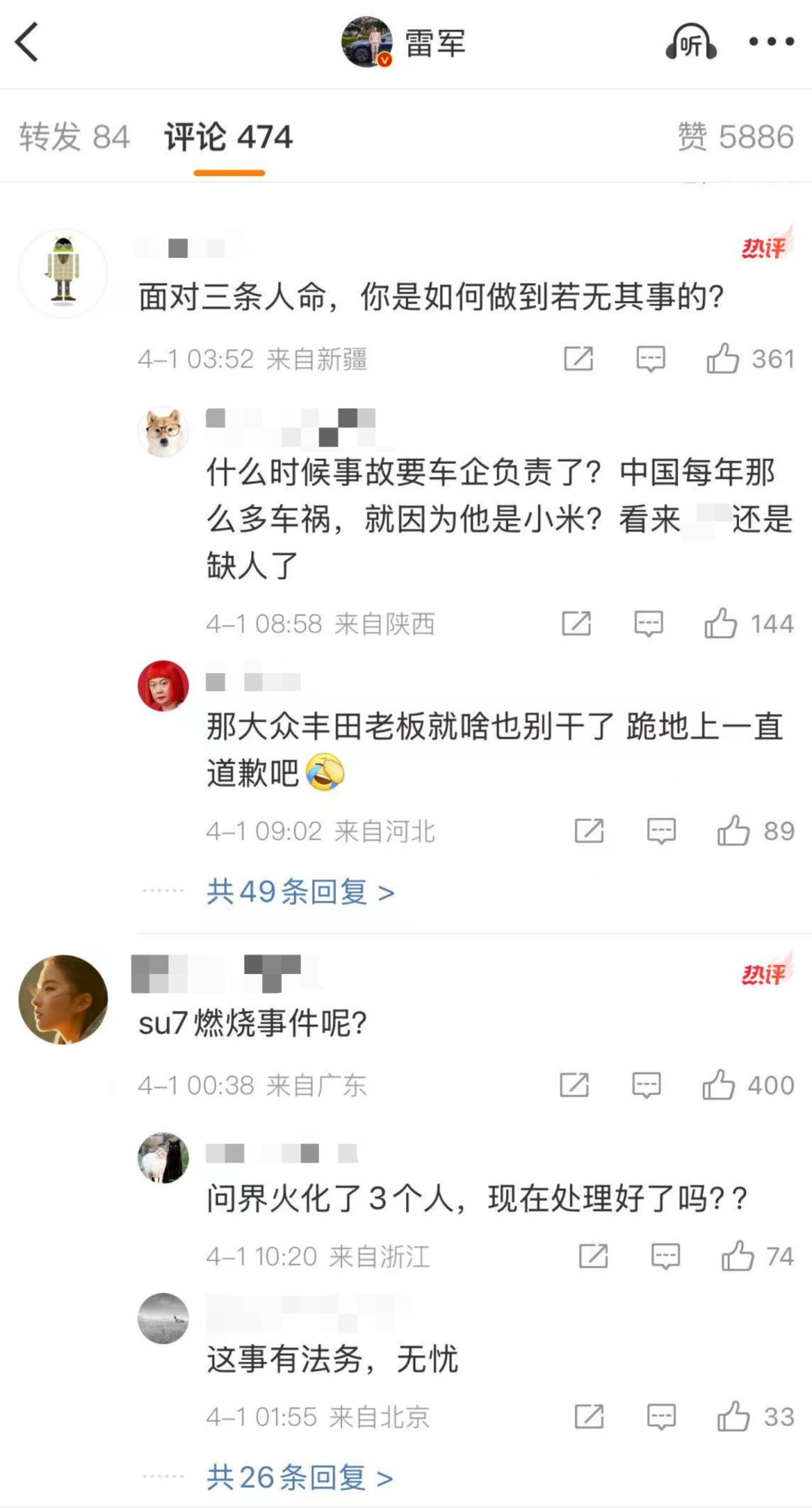The height and width of the screenshot is (1508, 812).
Task: Go back using the top-left arrow
Action: coord(27,42)
